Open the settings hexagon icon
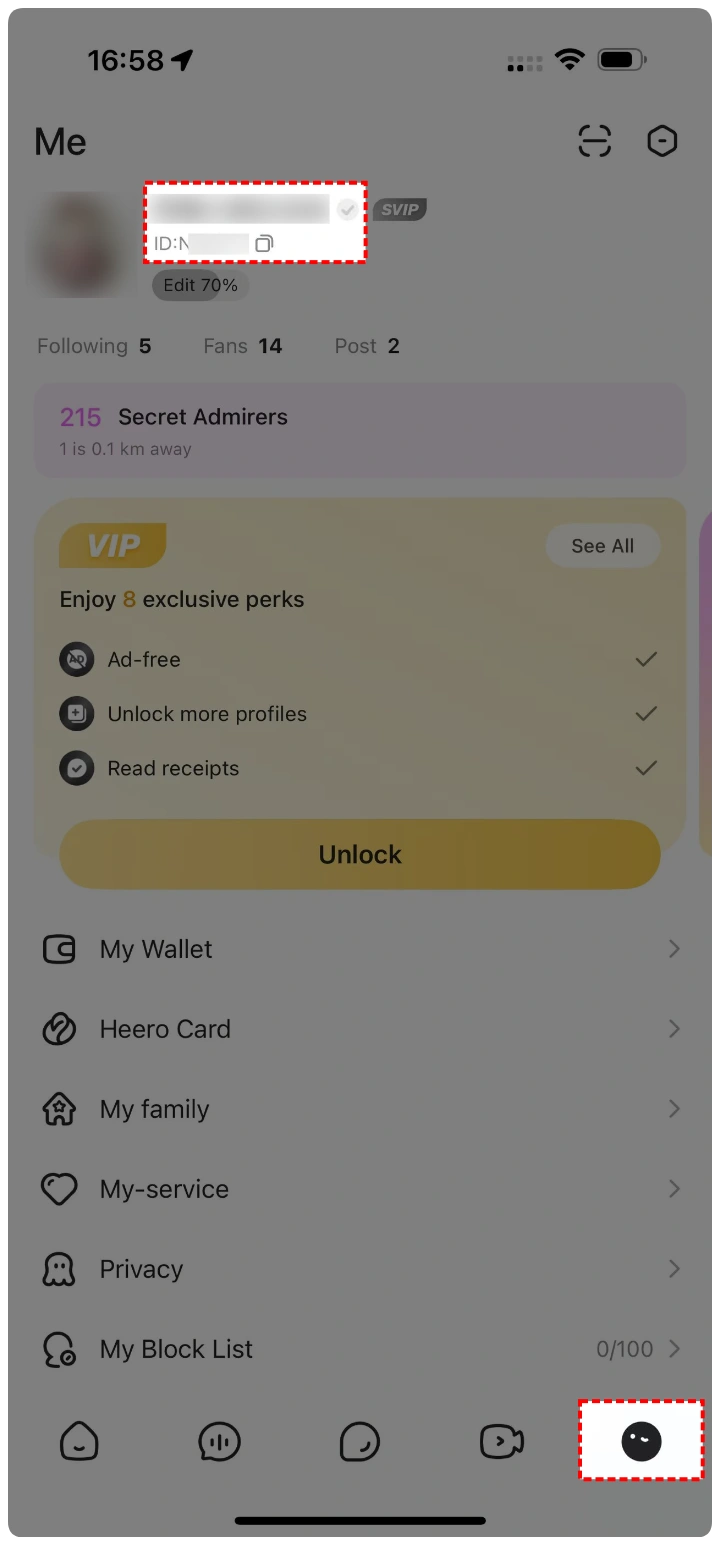Image resolution: width=720 pixels, height=1546 pixels. tap(662, 142)
